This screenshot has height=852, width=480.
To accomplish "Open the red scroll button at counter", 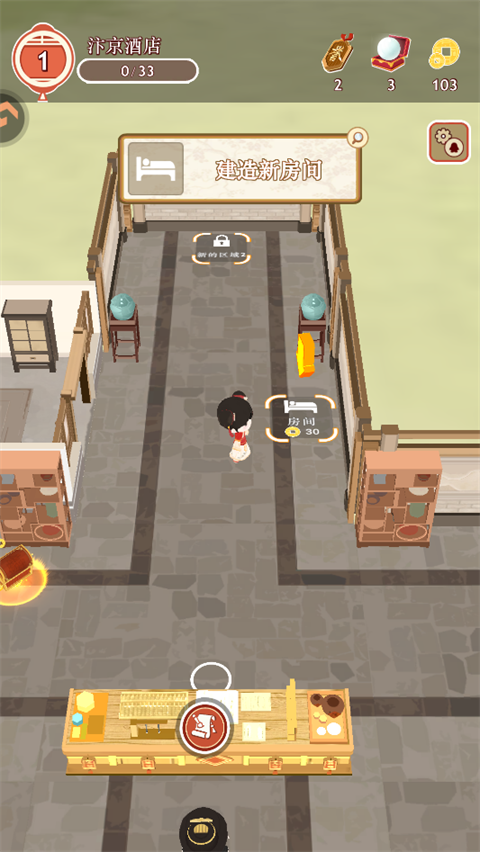I will pos(206,728).
